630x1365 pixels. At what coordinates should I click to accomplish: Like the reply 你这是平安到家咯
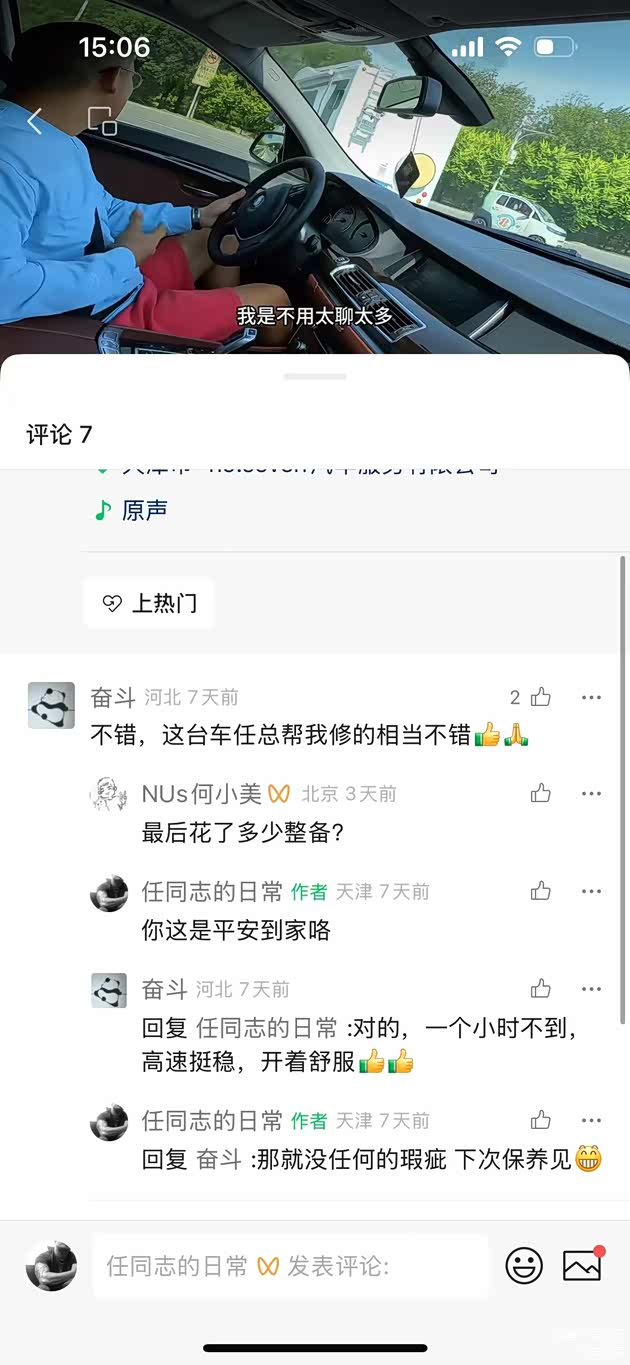coord(540,891)
